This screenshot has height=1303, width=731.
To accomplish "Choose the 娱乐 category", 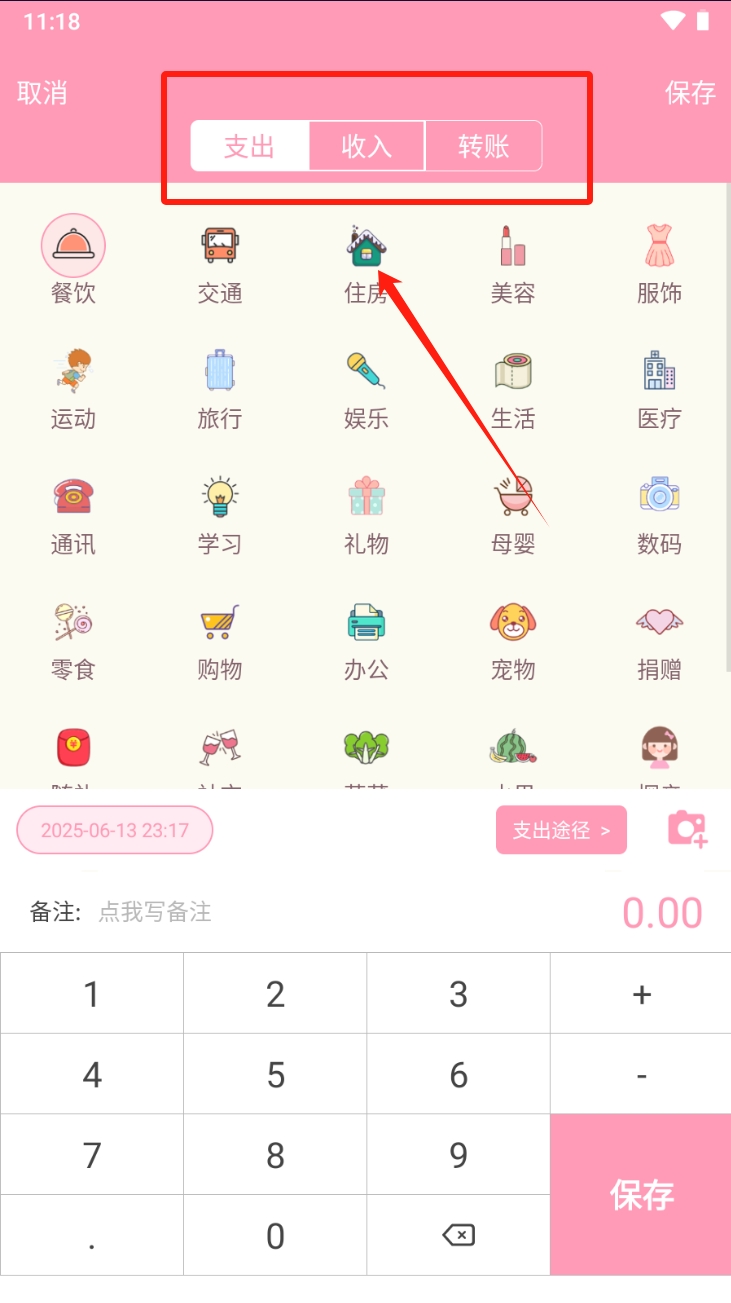I will coord(366,388).
